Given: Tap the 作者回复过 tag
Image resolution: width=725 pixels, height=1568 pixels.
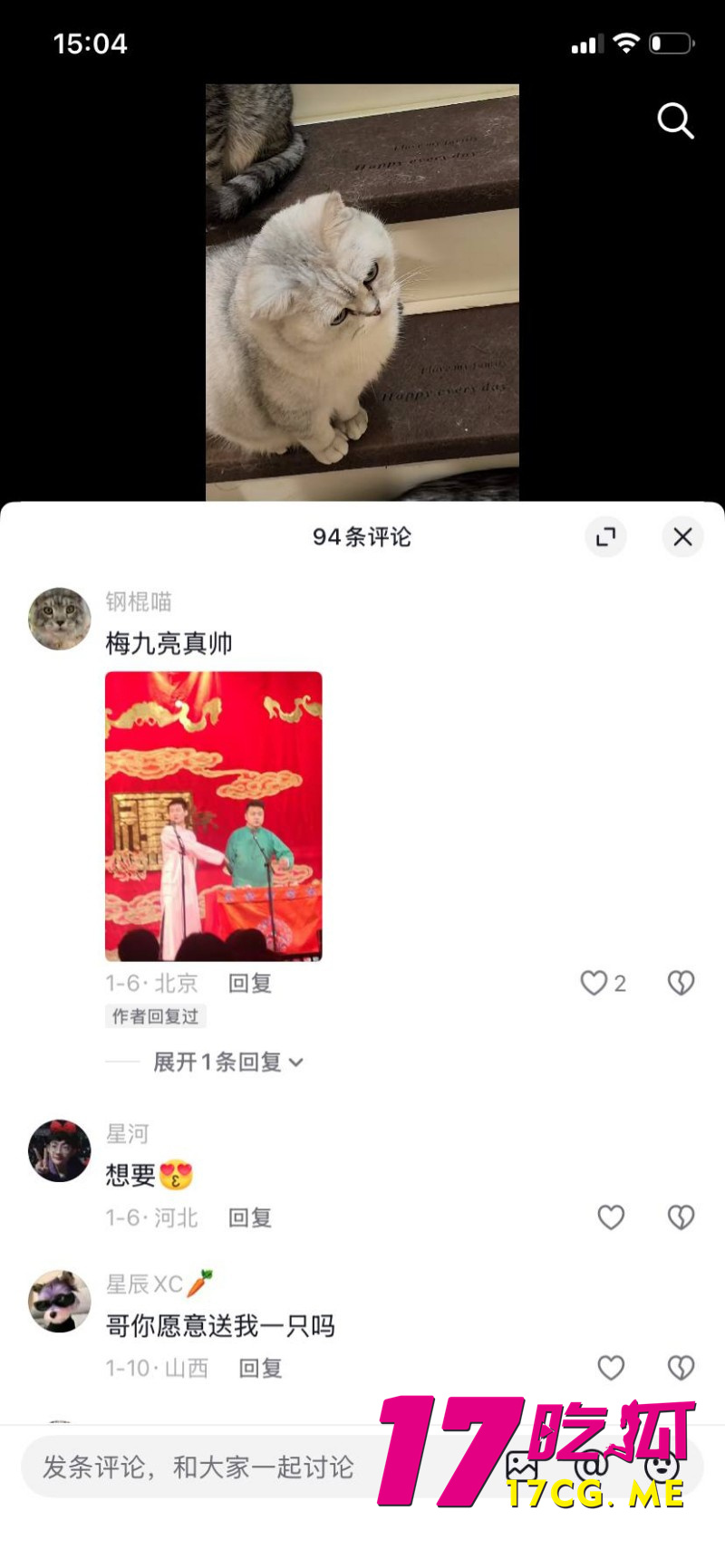Looking at the screenshot, I should pos(155,1016).
